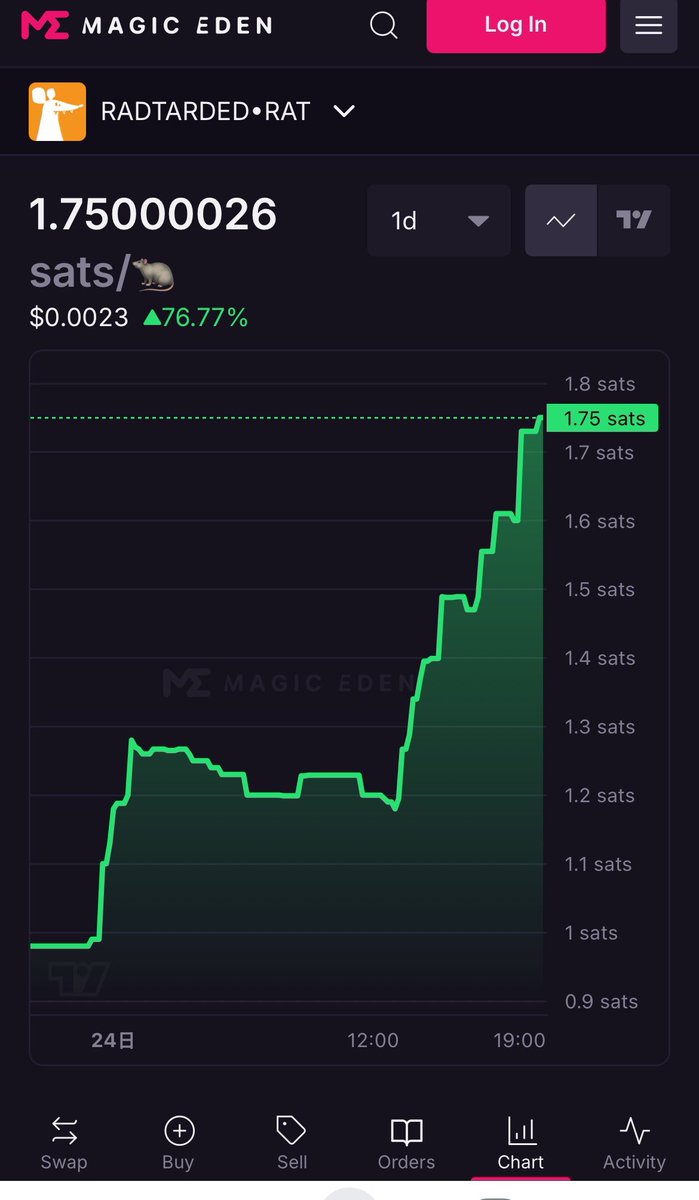The height and width of the screenshot is (1200, 699).
Task: Switch to the TradingView chart view
Action: point(634,220)
